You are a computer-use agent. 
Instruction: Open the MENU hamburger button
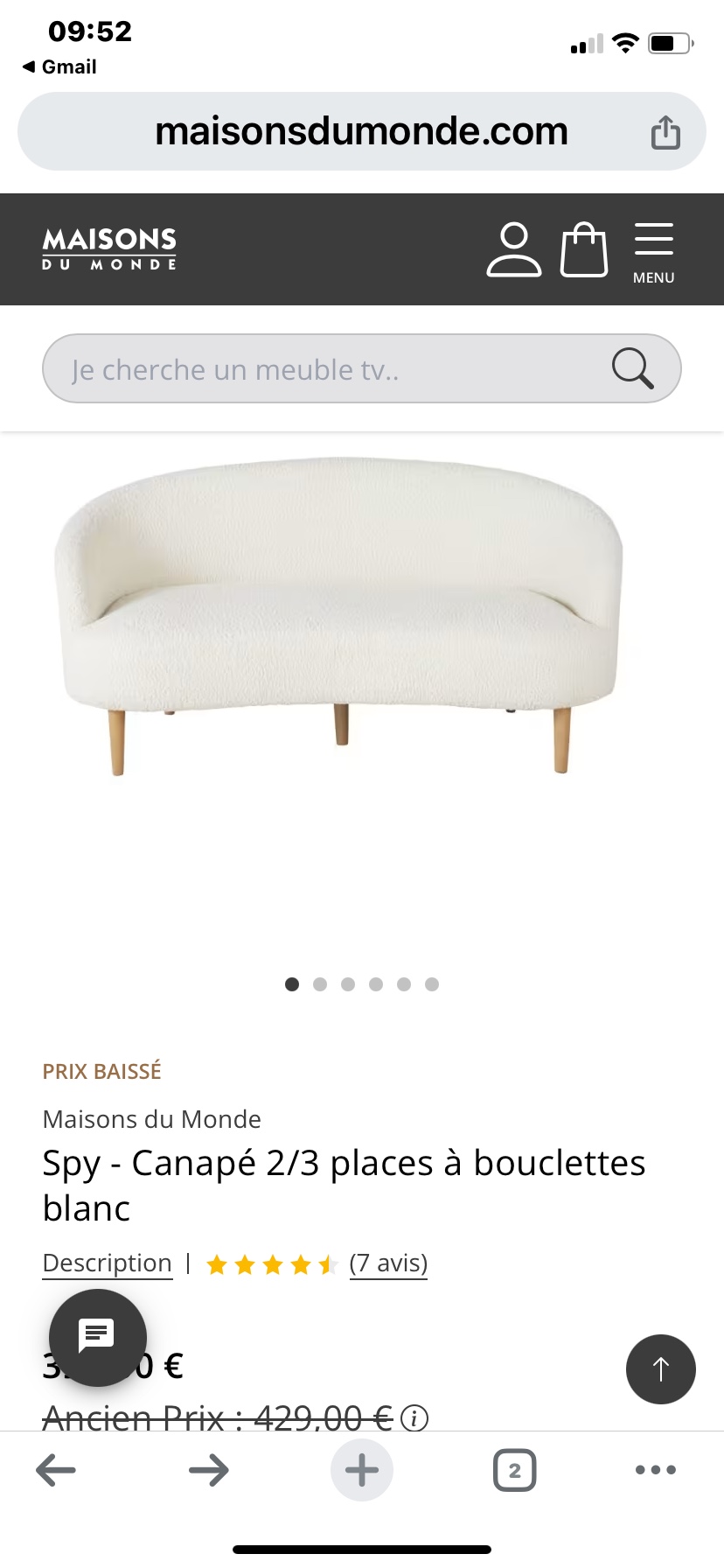pos(653,251)
